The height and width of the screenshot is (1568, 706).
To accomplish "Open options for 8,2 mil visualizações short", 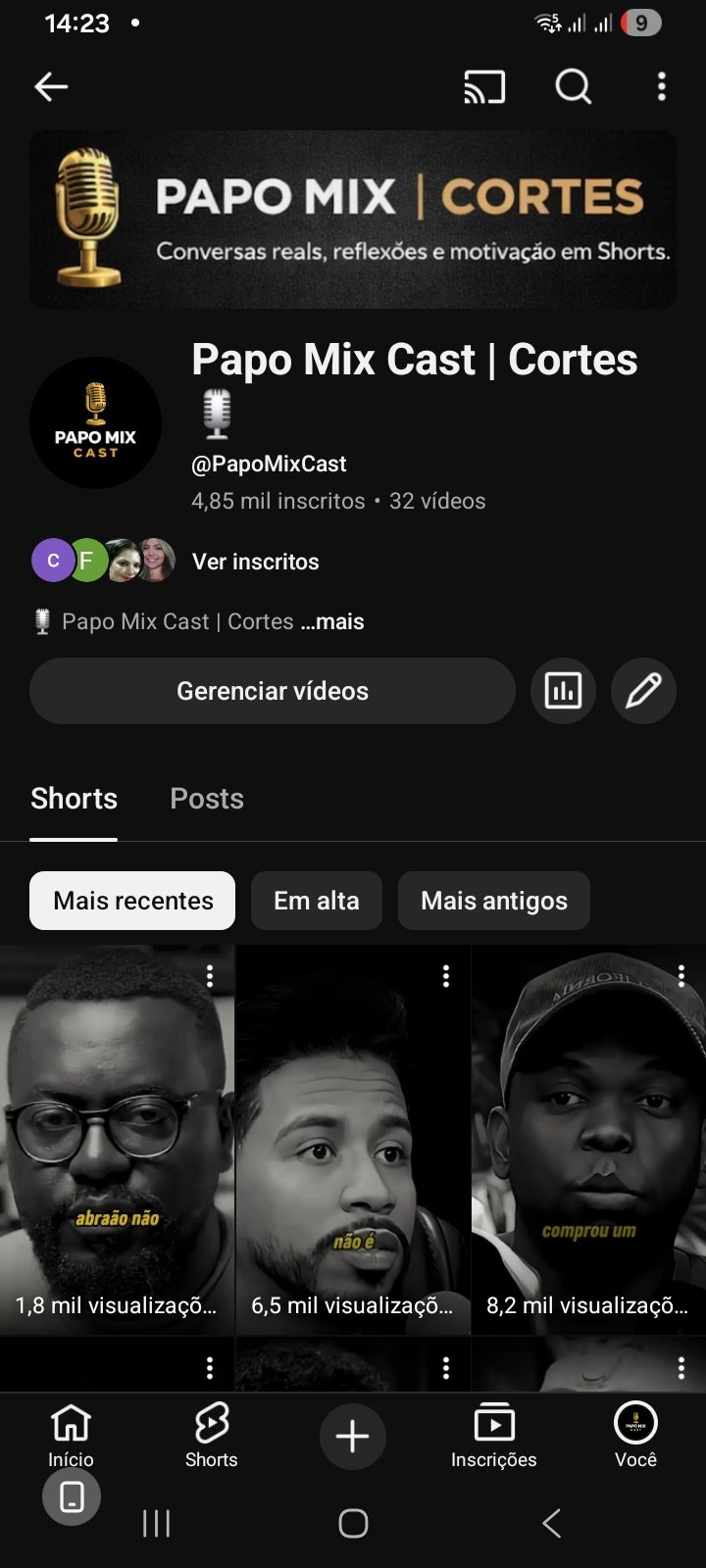I will coord(681,975).
